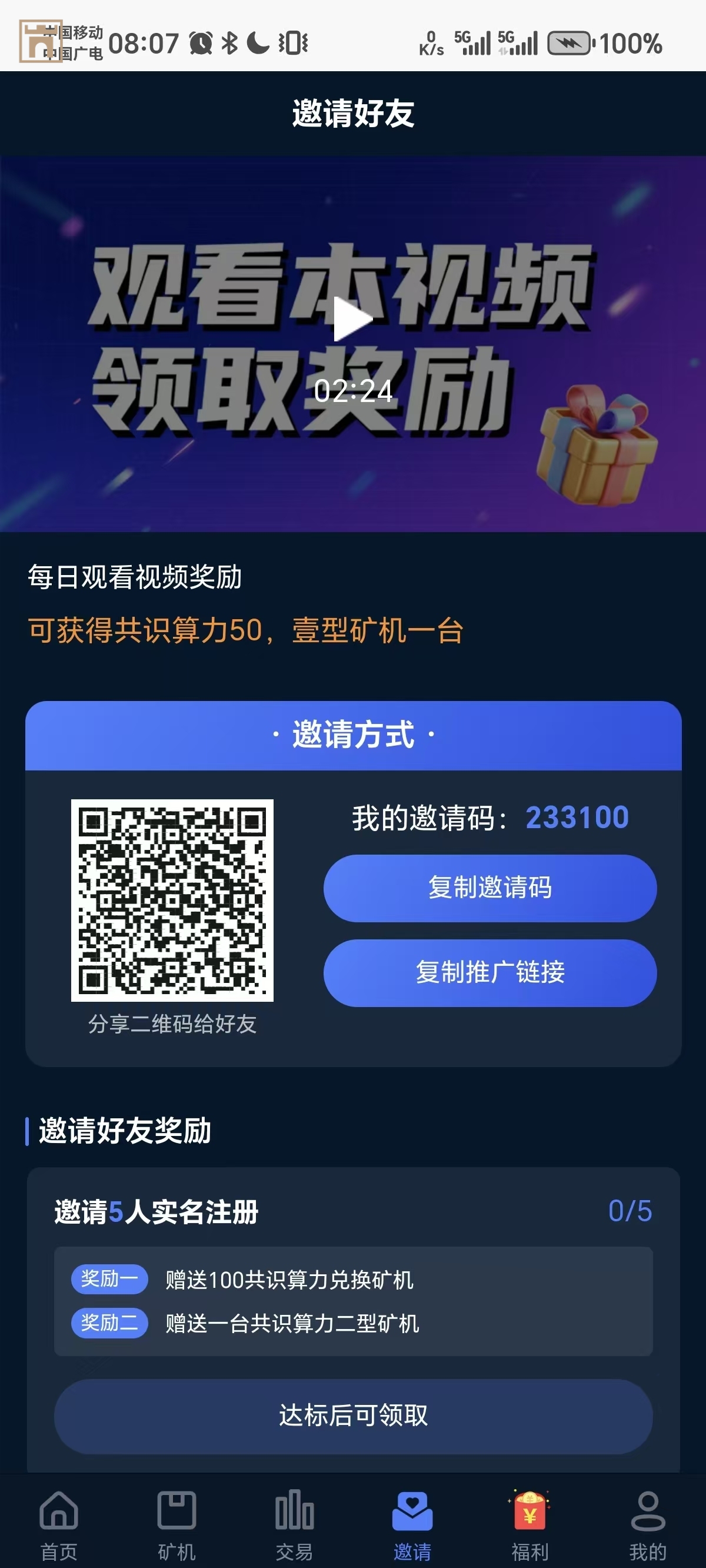Play the reward video
The height and width of the screenshot is (1568, 706).
pyautogui.click(x=353, y=319)
